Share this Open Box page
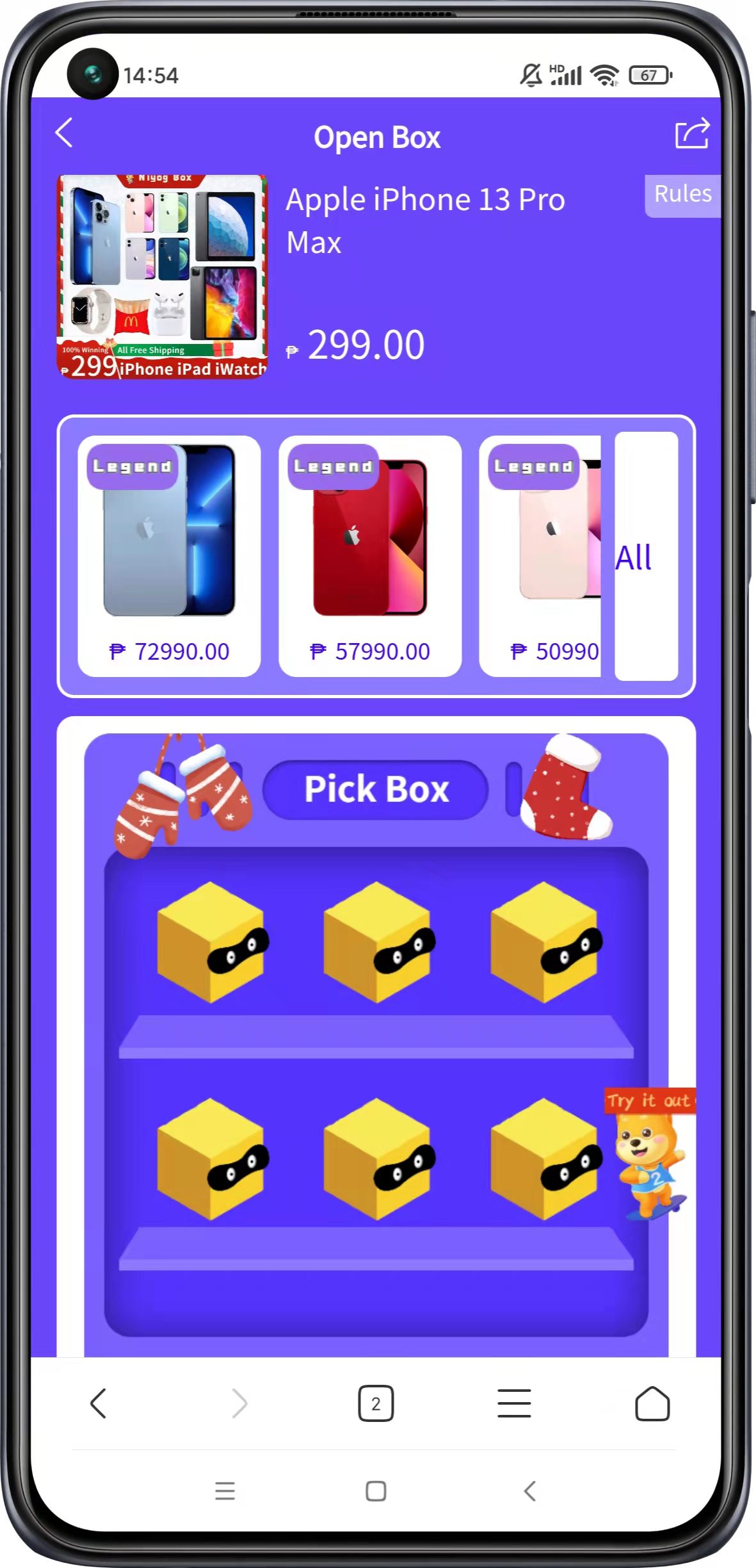Screen dimensions: 756x1568 tap(692, 134)
